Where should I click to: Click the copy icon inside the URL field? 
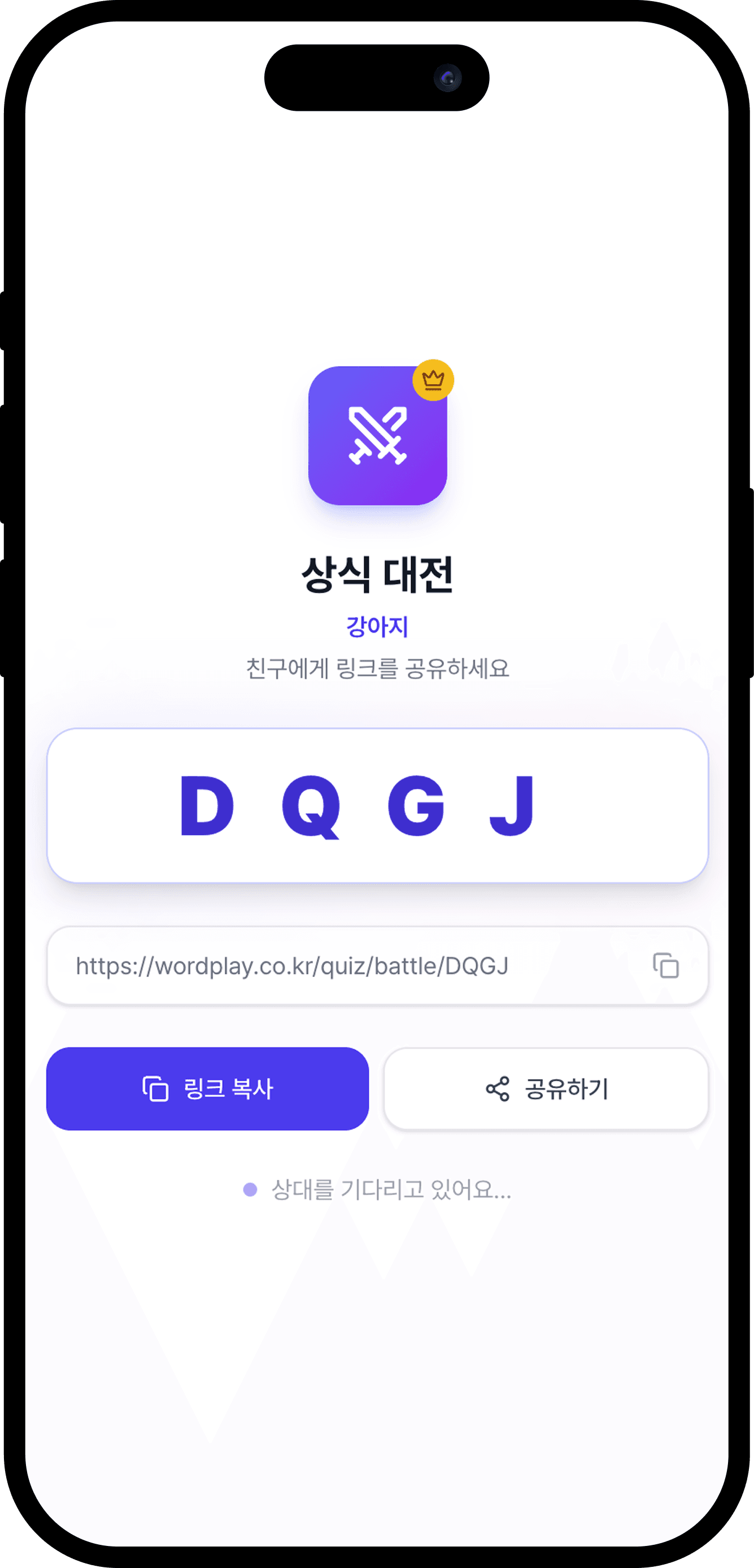pos(666,966)
